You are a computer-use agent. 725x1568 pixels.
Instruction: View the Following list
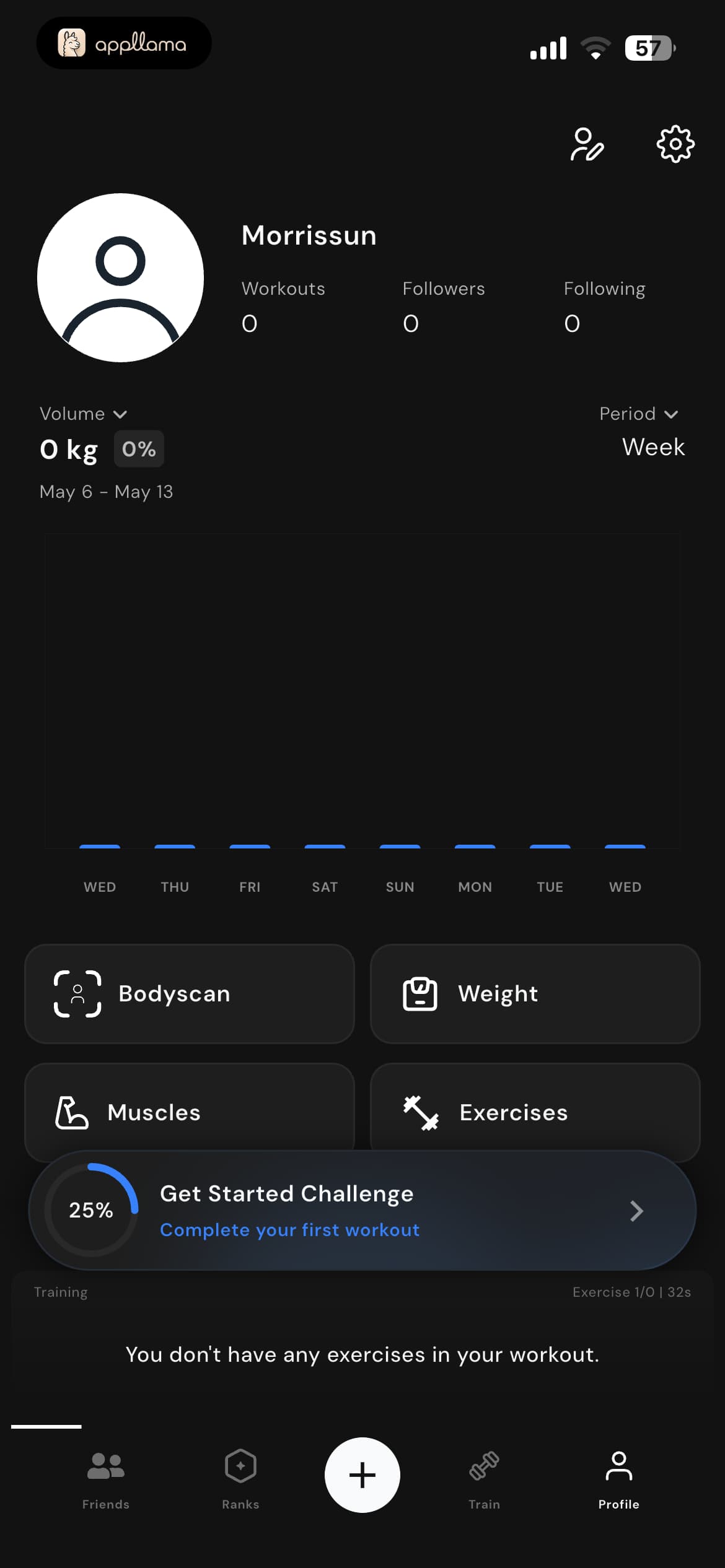coord(604,306)
